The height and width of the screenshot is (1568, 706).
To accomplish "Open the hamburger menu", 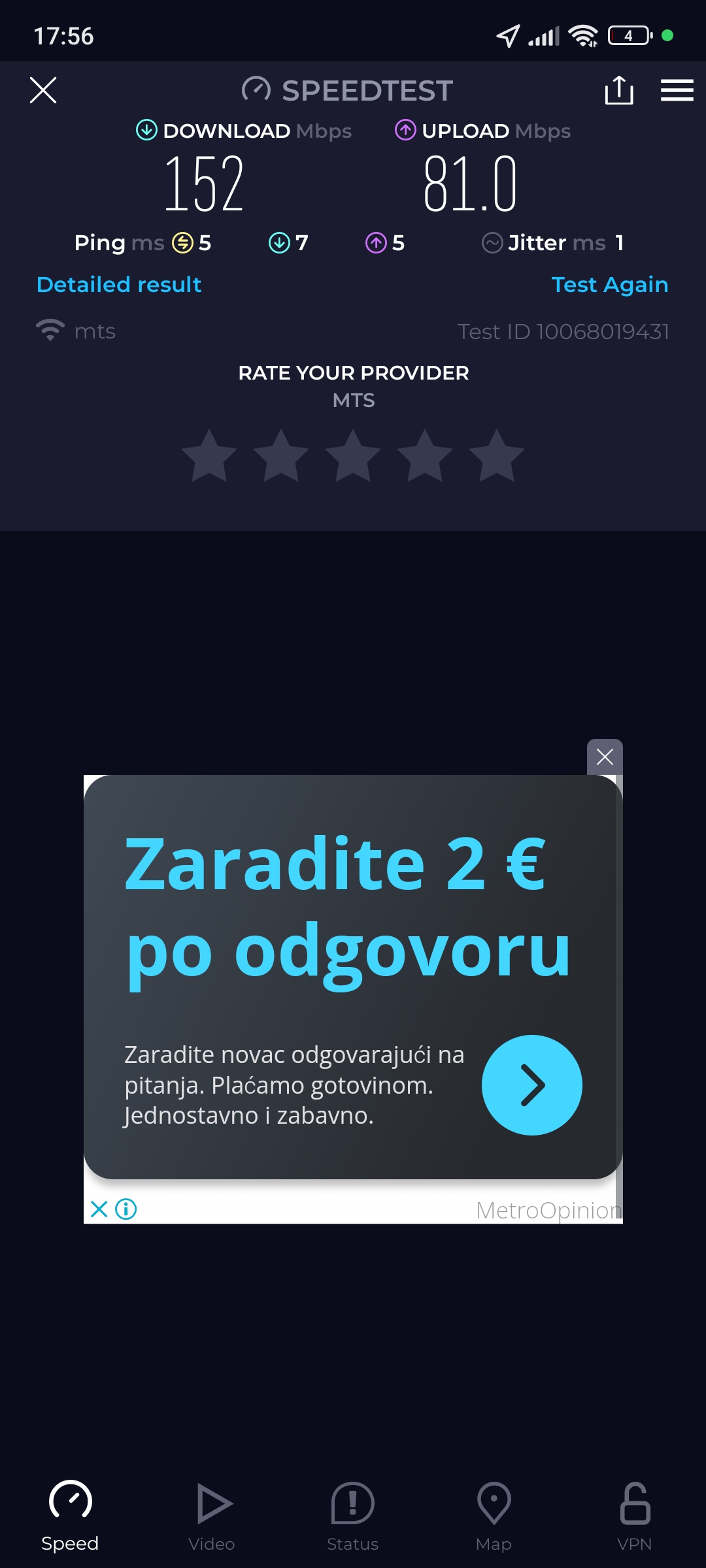I will pyautogui.click(x=677, y=90).
